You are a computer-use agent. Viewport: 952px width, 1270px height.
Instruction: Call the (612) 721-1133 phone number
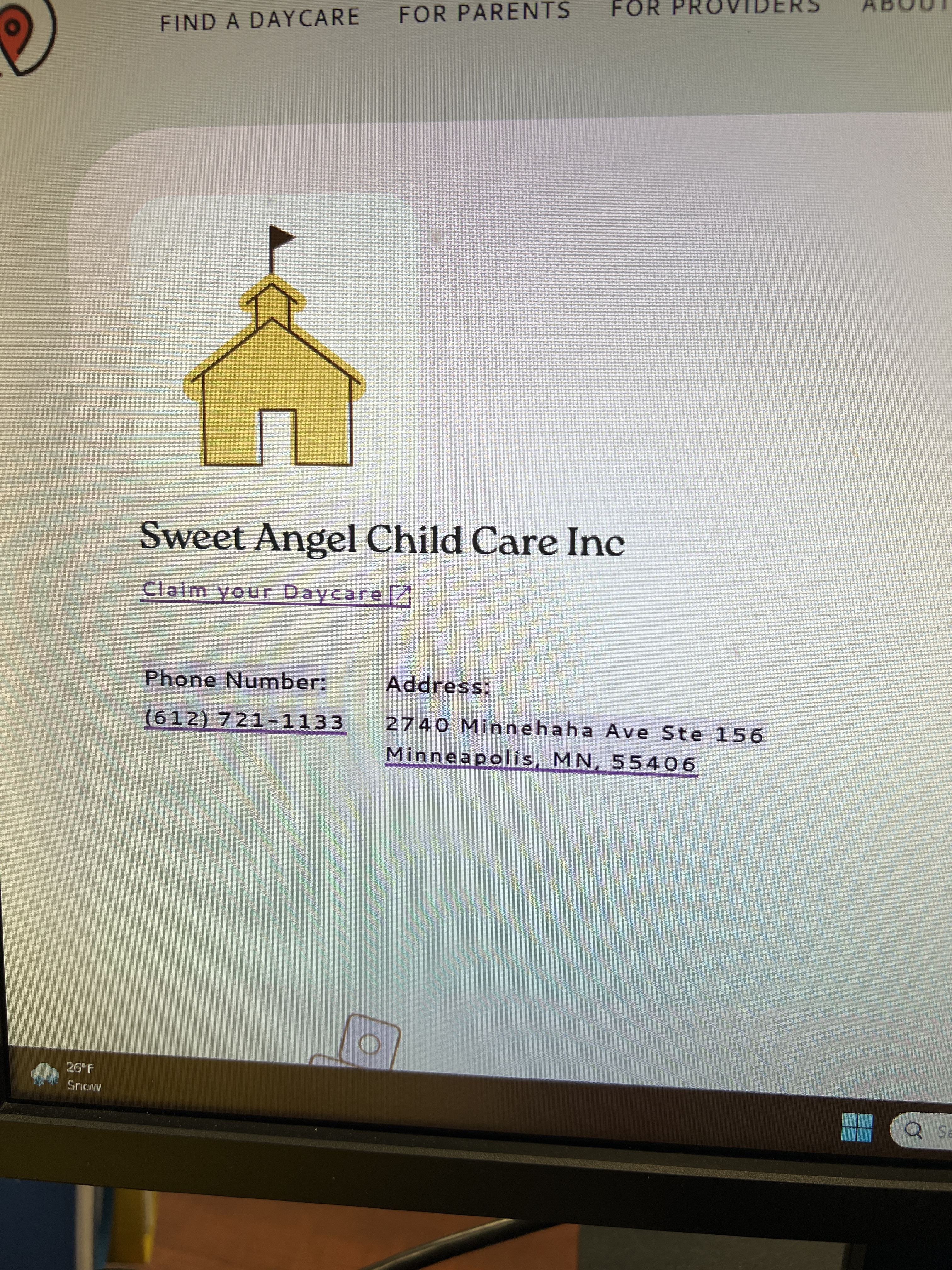coord(244,720)
